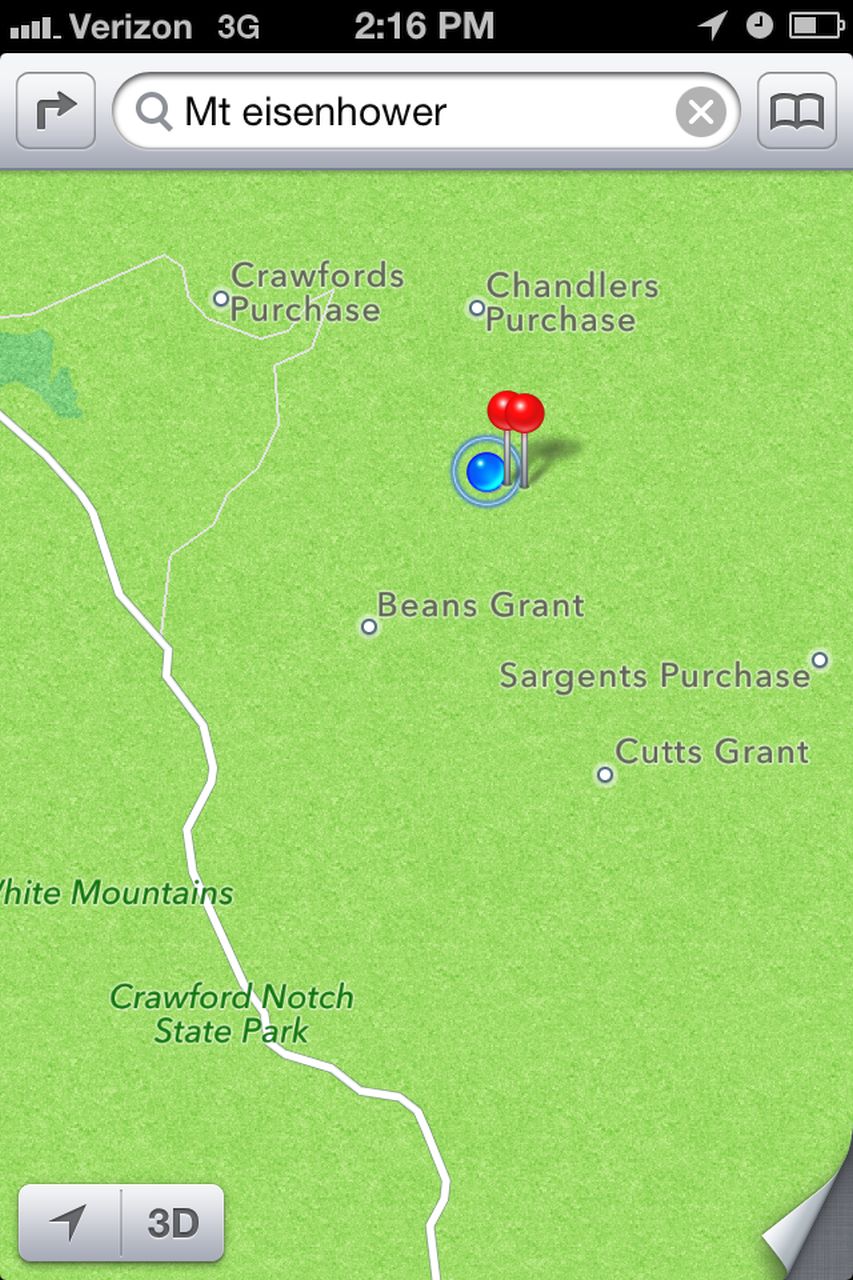Screen dimensions: 853x1280
Task: Open the bookmarks book icon
Action: coord(797,111)
